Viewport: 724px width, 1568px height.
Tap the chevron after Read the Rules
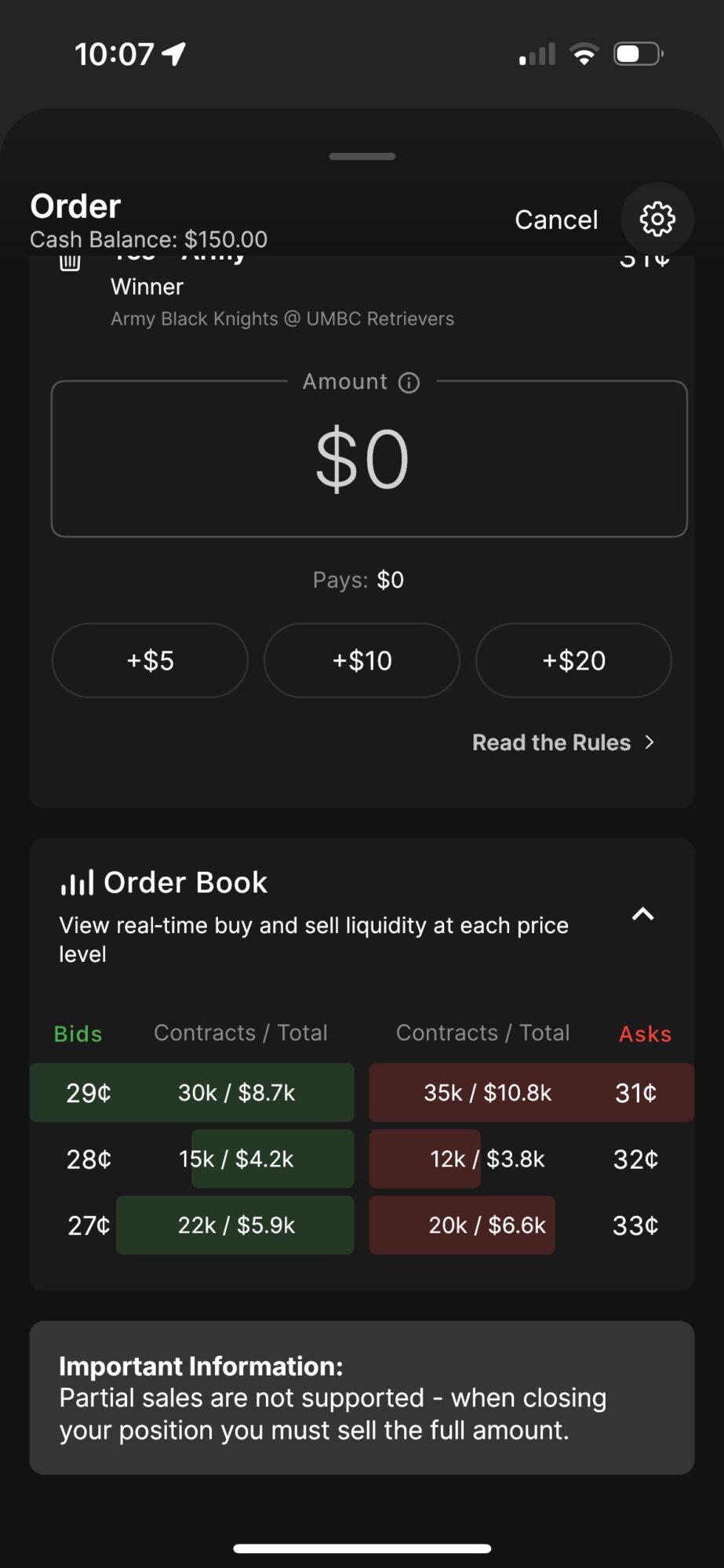click(x=651, y=742)
